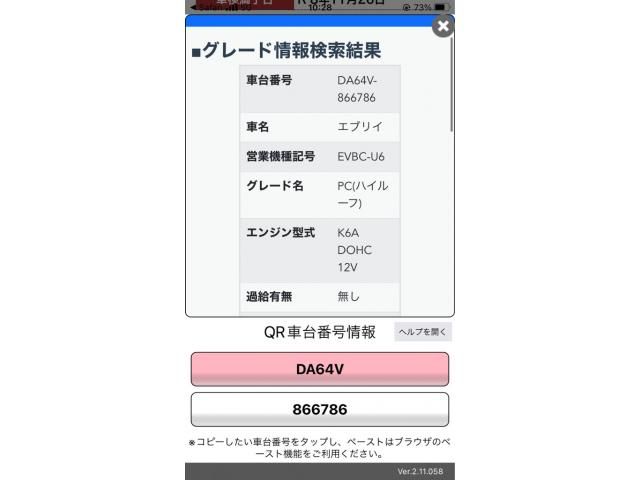
Task: Open the help via ヘルプを開く
Action: (423, 332)
